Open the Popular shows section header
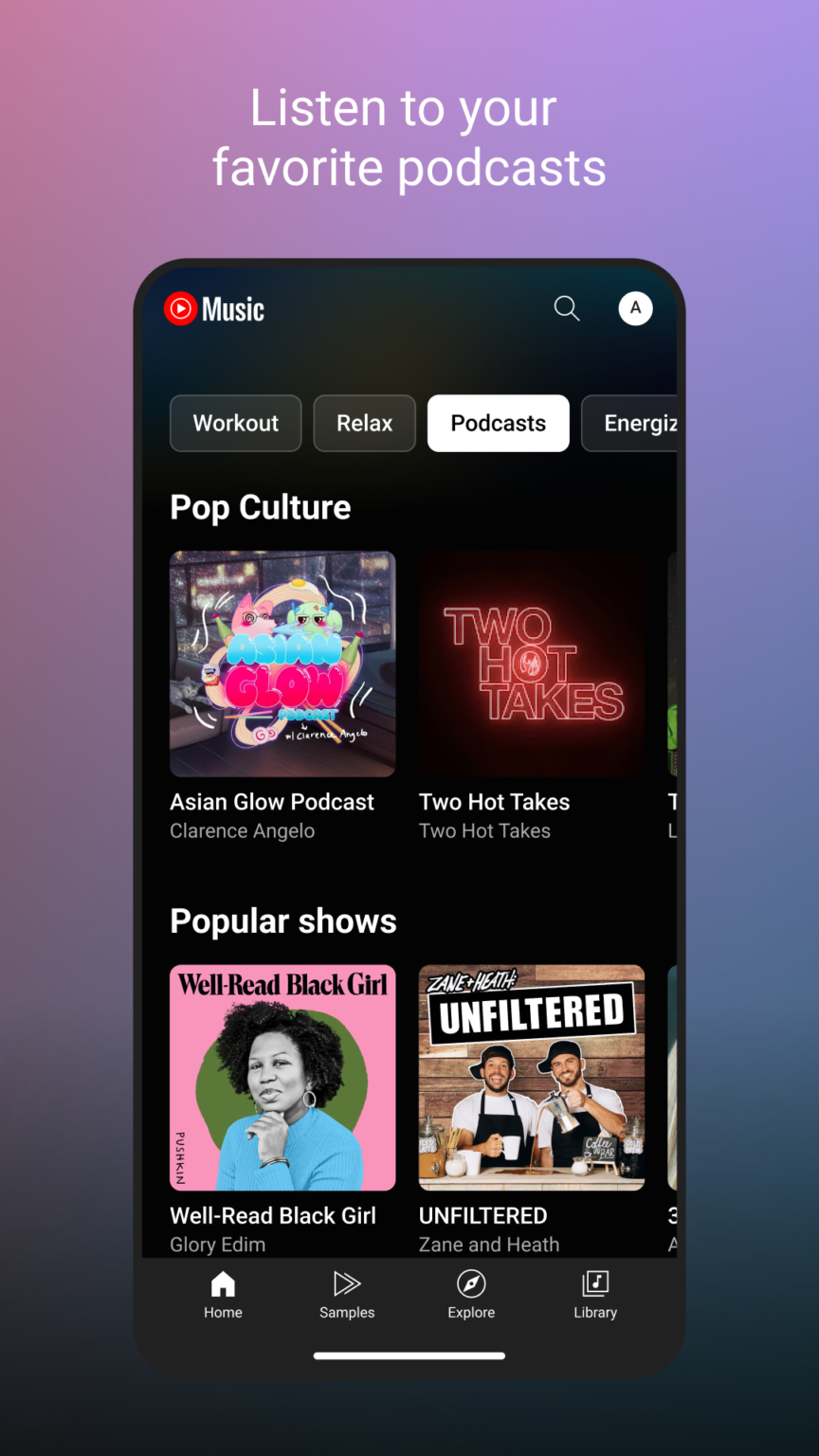The image size is (819, 1456). [282, 919]
